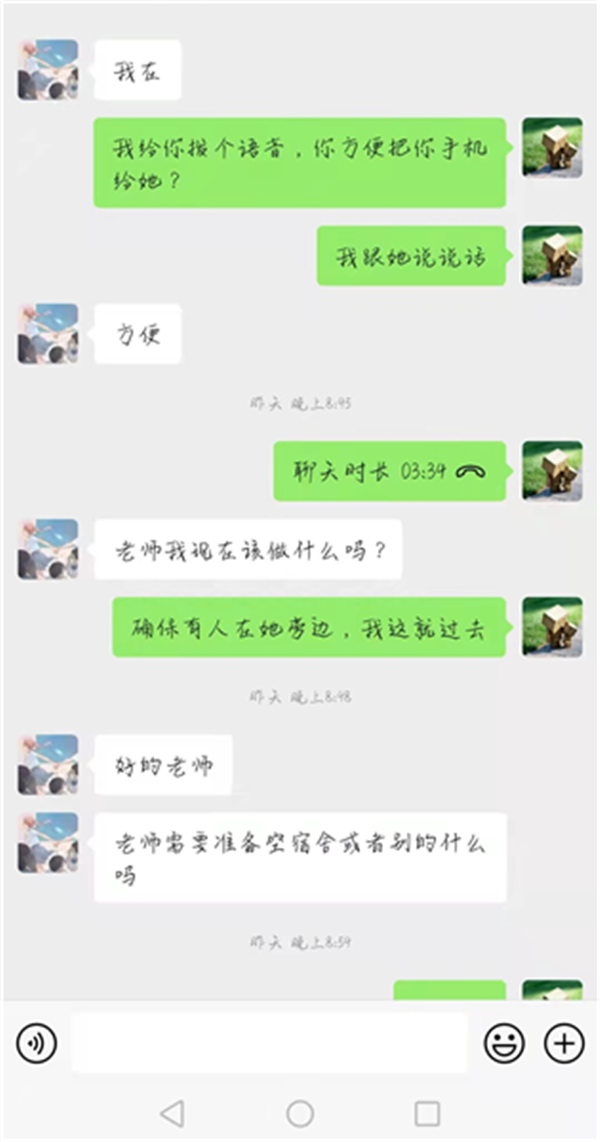Open recent apps
Viewport: 600px width, 1142px height.
coord(427,1113)
